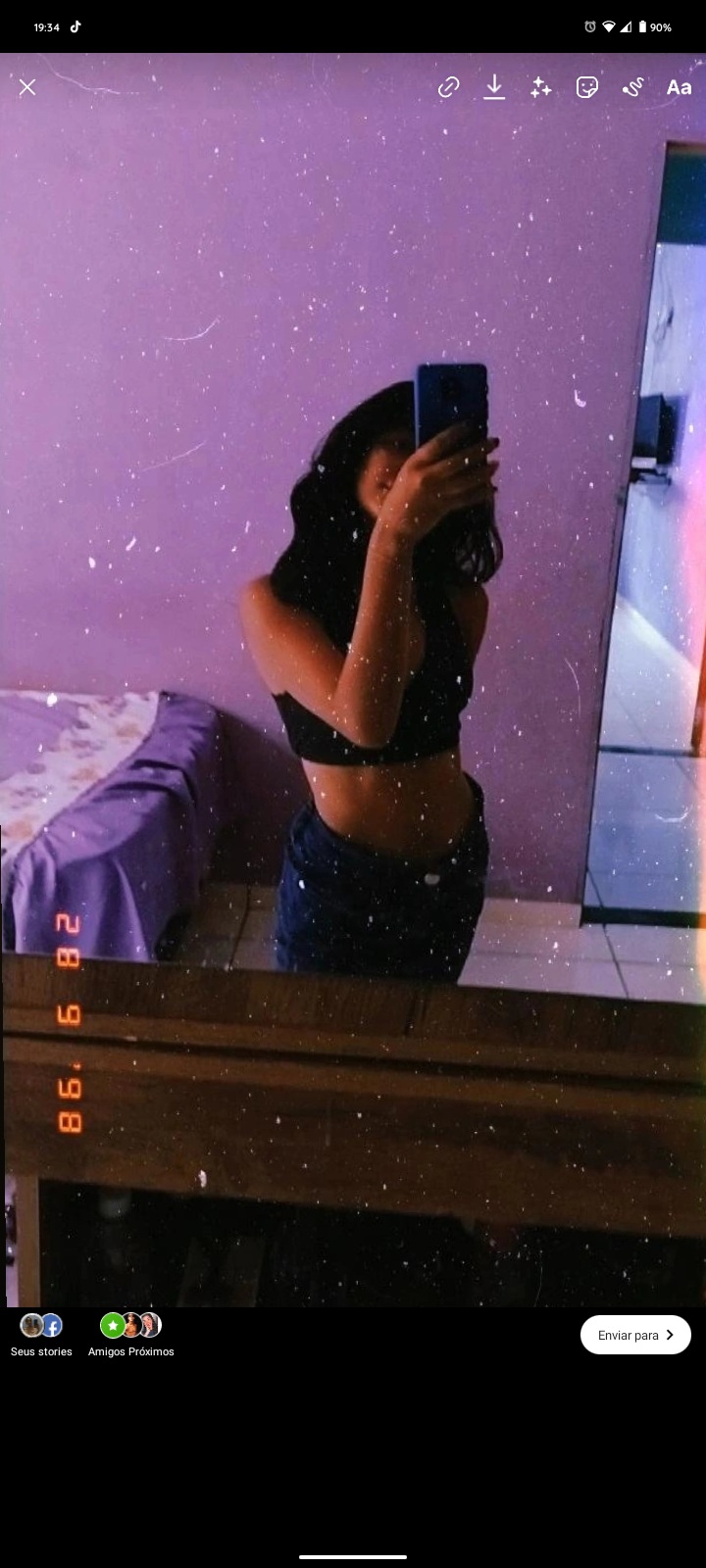Image resolution: width=706 pixels, height=1568 pixels.
Task: Close the story editor
Action: (27, 87)
